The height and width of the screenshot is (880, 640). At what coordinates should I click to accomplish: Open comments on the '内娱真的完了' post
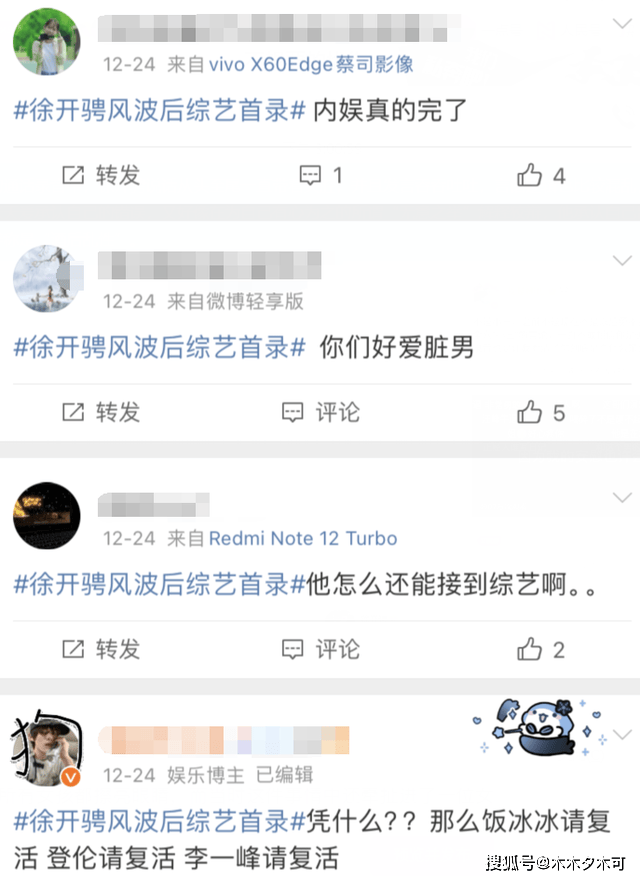pos(320,176)
